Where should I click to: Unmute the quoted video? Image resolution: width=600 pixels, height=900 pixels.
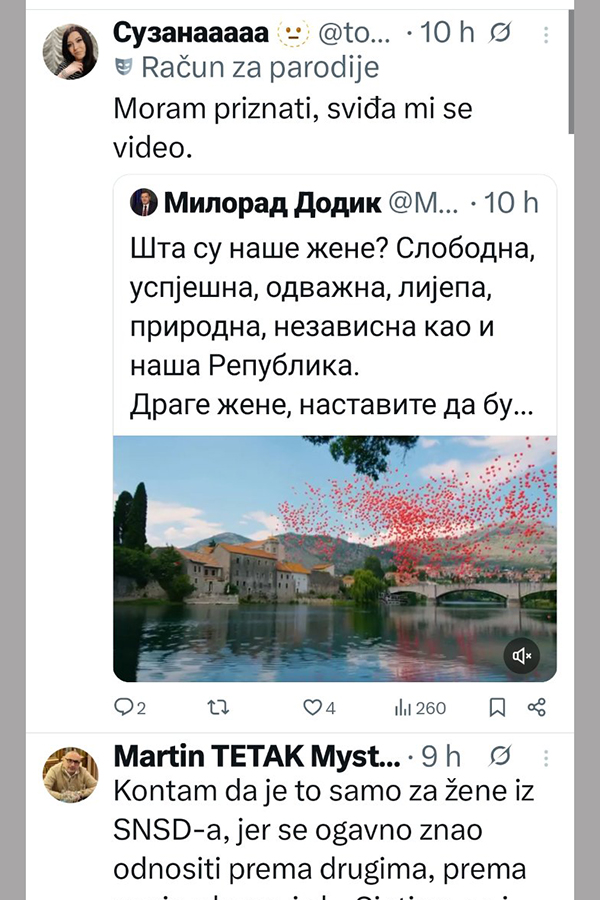tap(522, 656)
